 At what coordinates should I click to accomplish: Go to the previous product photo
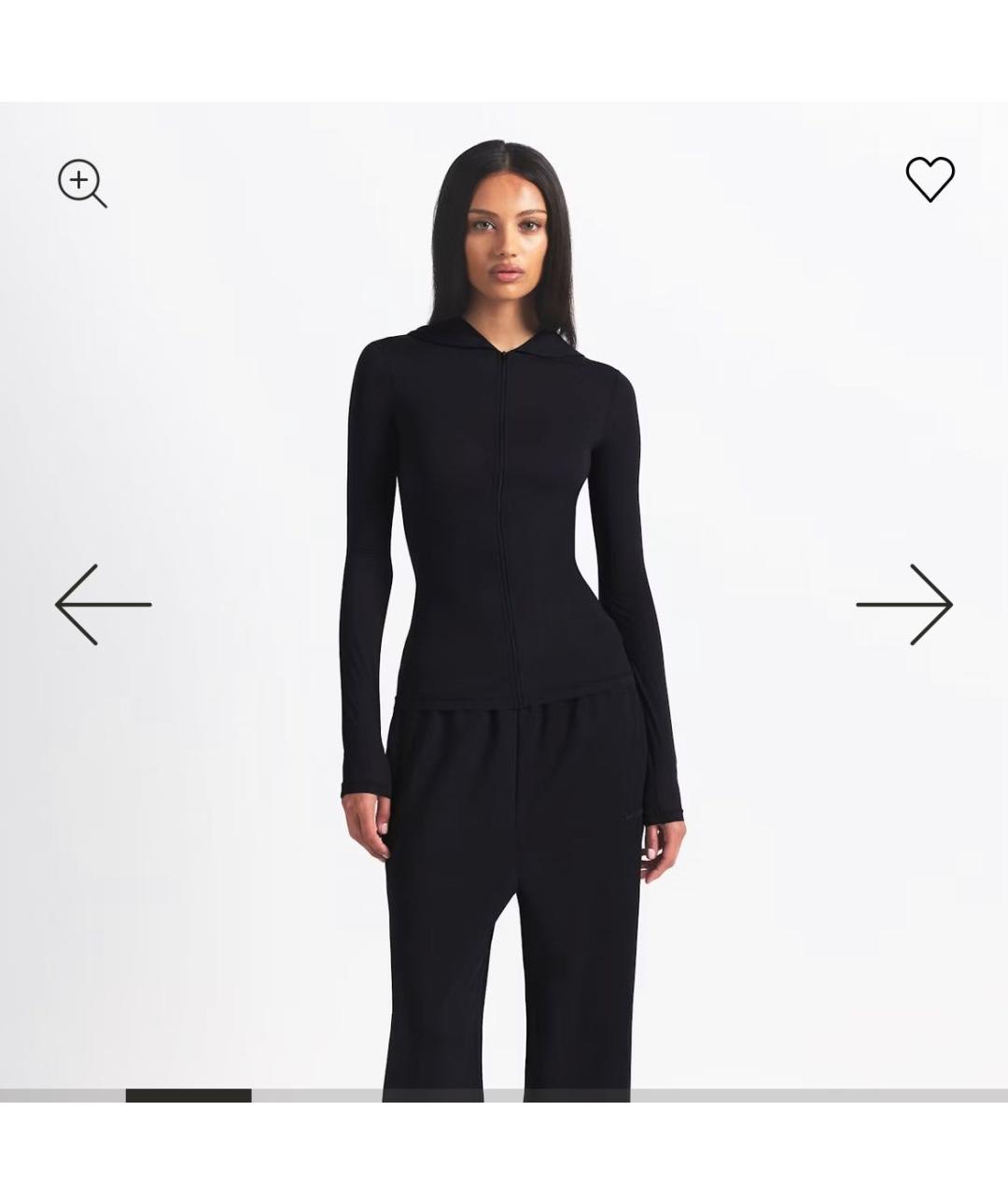coord(103,604)
